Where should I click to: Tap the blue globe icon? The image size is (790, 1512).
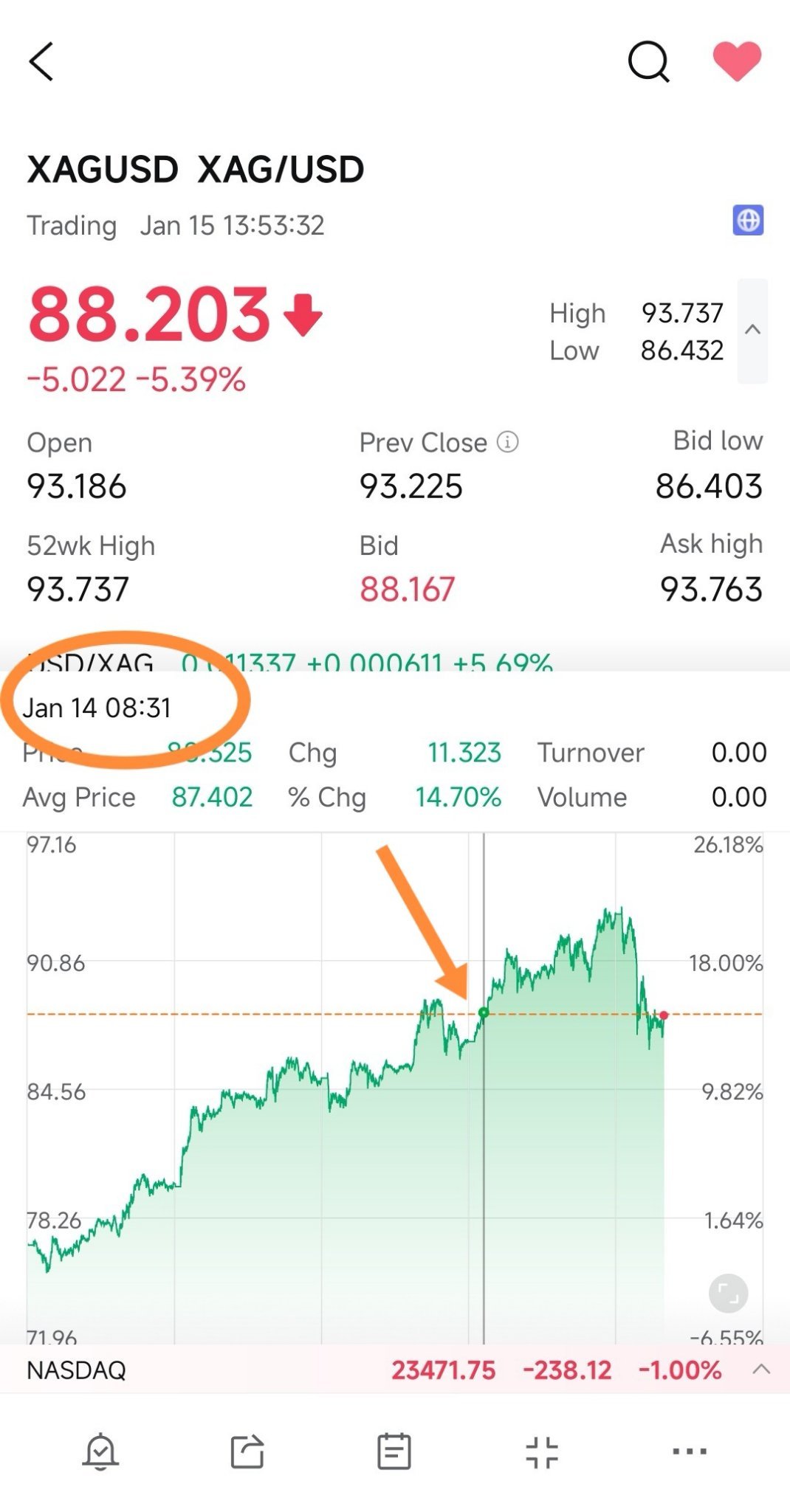pos(748,220)
